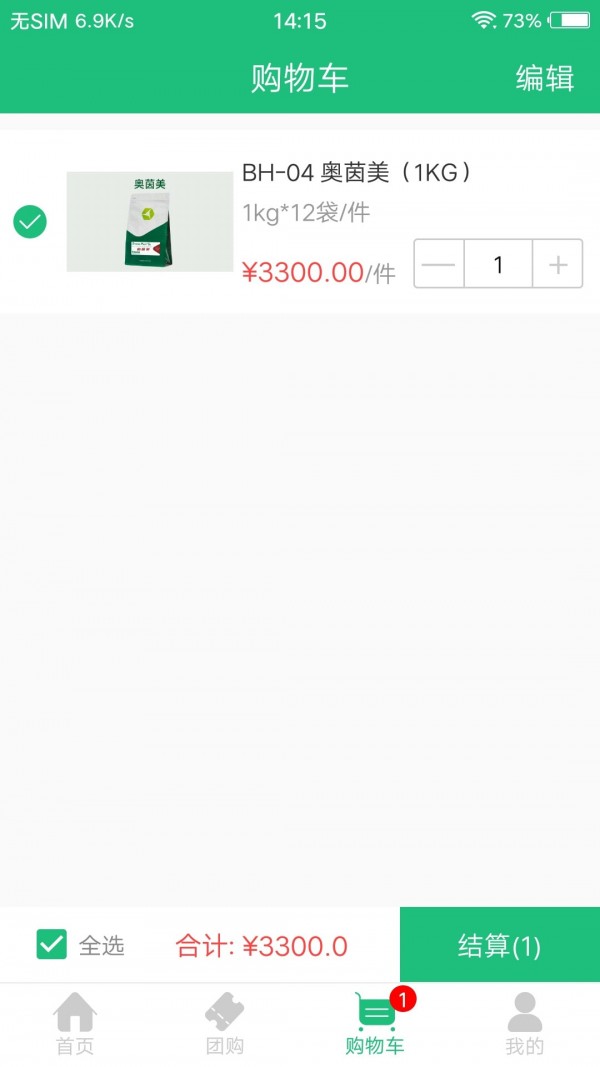The image size is (600, 1067).
Task: Go to the 我的 tab
Action: tap(525, 1024)
